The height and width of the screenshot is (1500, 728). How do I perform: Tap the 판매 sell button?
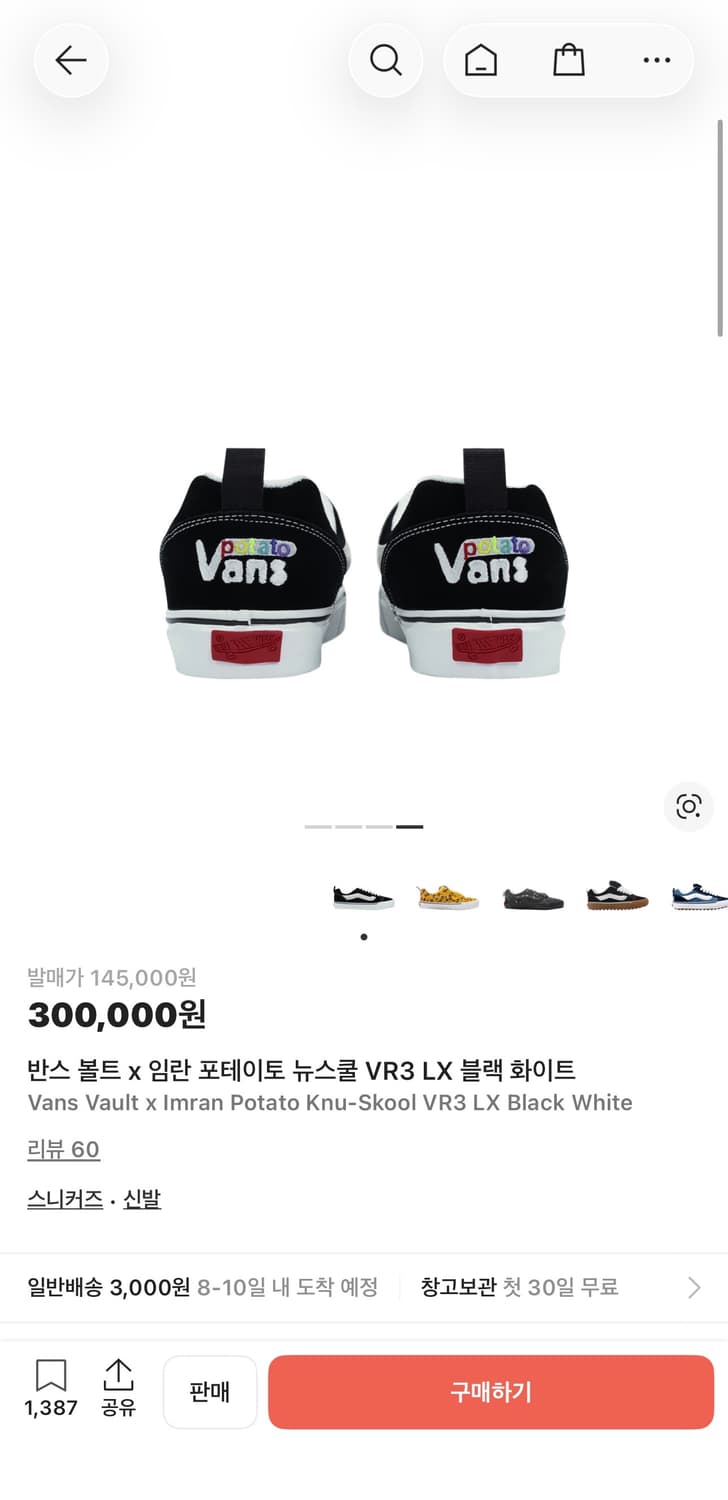pyautogui.click(x=210, y=1391)
